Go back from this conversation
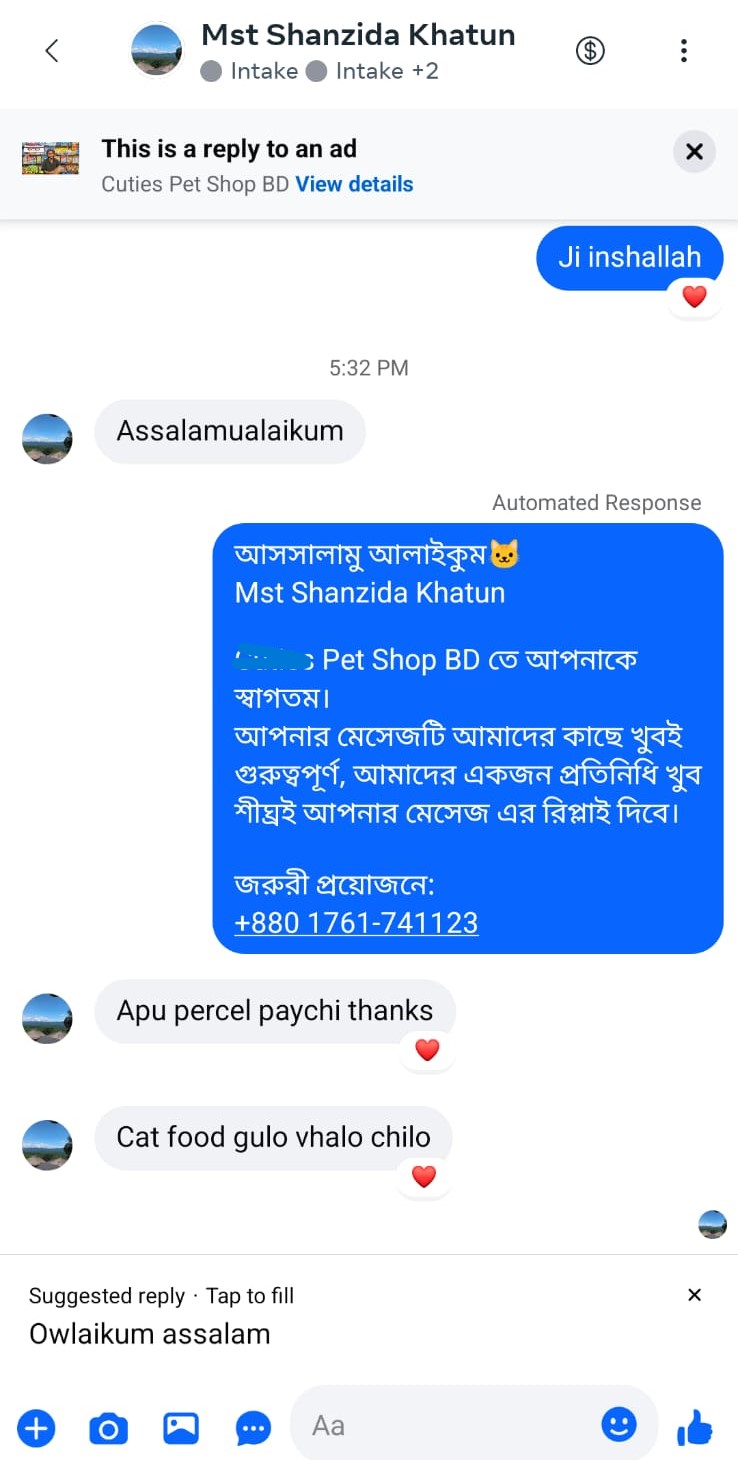Viewport: 738px width, 1460px height. click(x=52, y=51)
